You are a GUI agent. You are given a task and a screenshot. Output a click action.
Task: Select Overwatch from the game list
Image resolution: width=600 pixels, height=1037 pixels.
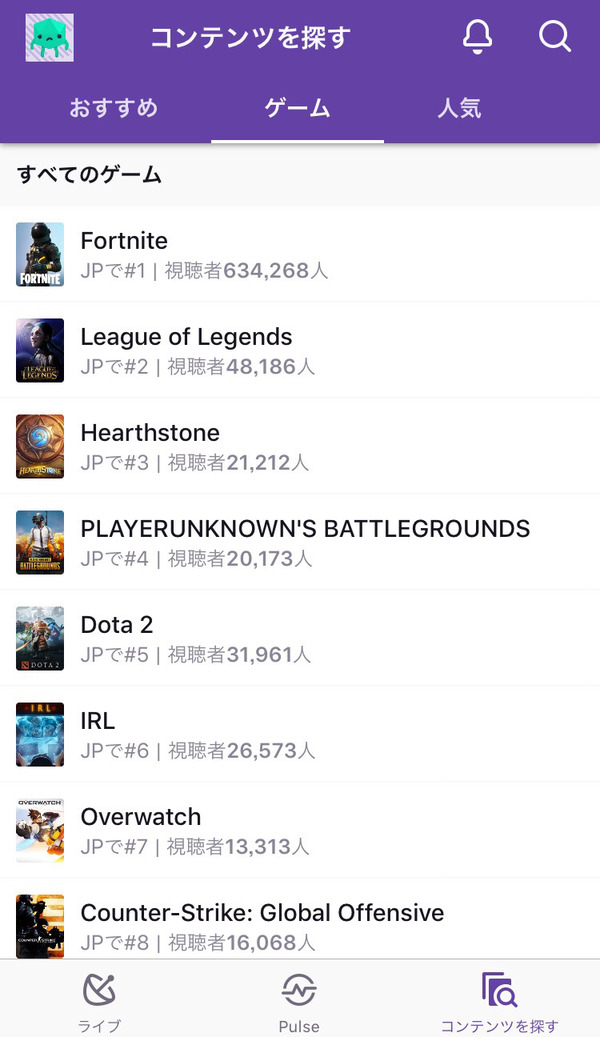[x=300, y=830]
